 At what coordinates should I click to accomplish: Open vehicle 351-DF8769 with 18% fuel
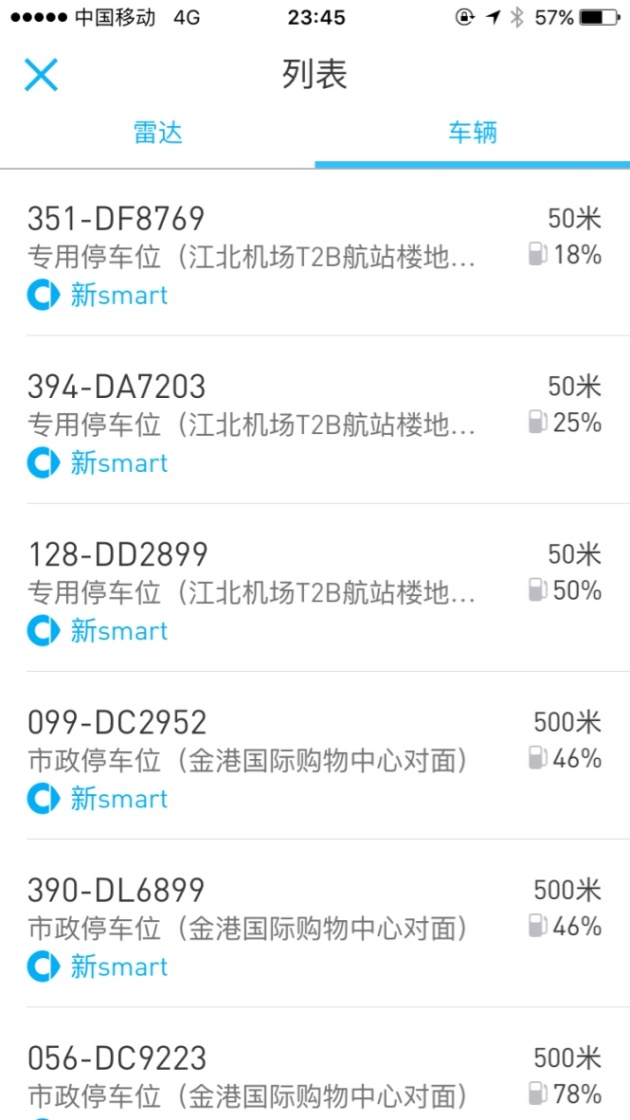coord(315,252)
